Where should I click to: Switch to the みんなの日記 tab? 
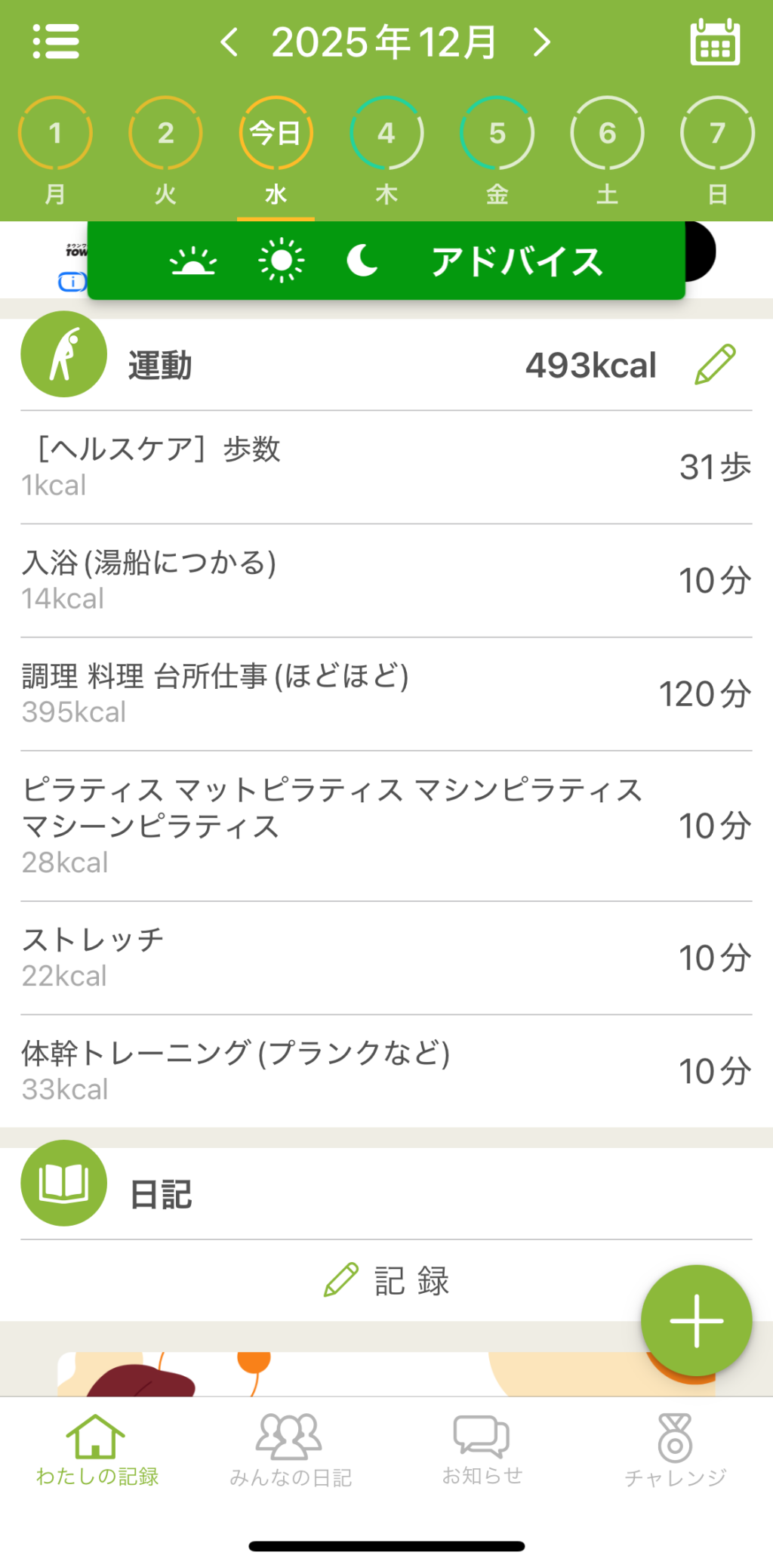pyautogui.click(x=291, y=1450)
